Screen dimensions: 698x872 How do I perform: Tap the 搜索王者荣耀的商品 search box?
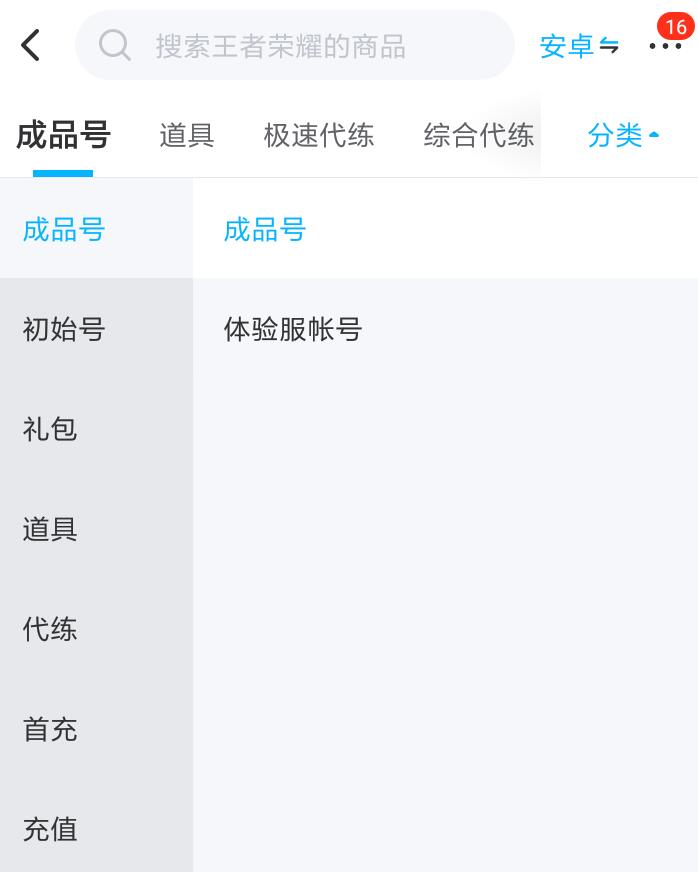coord(295,45)
